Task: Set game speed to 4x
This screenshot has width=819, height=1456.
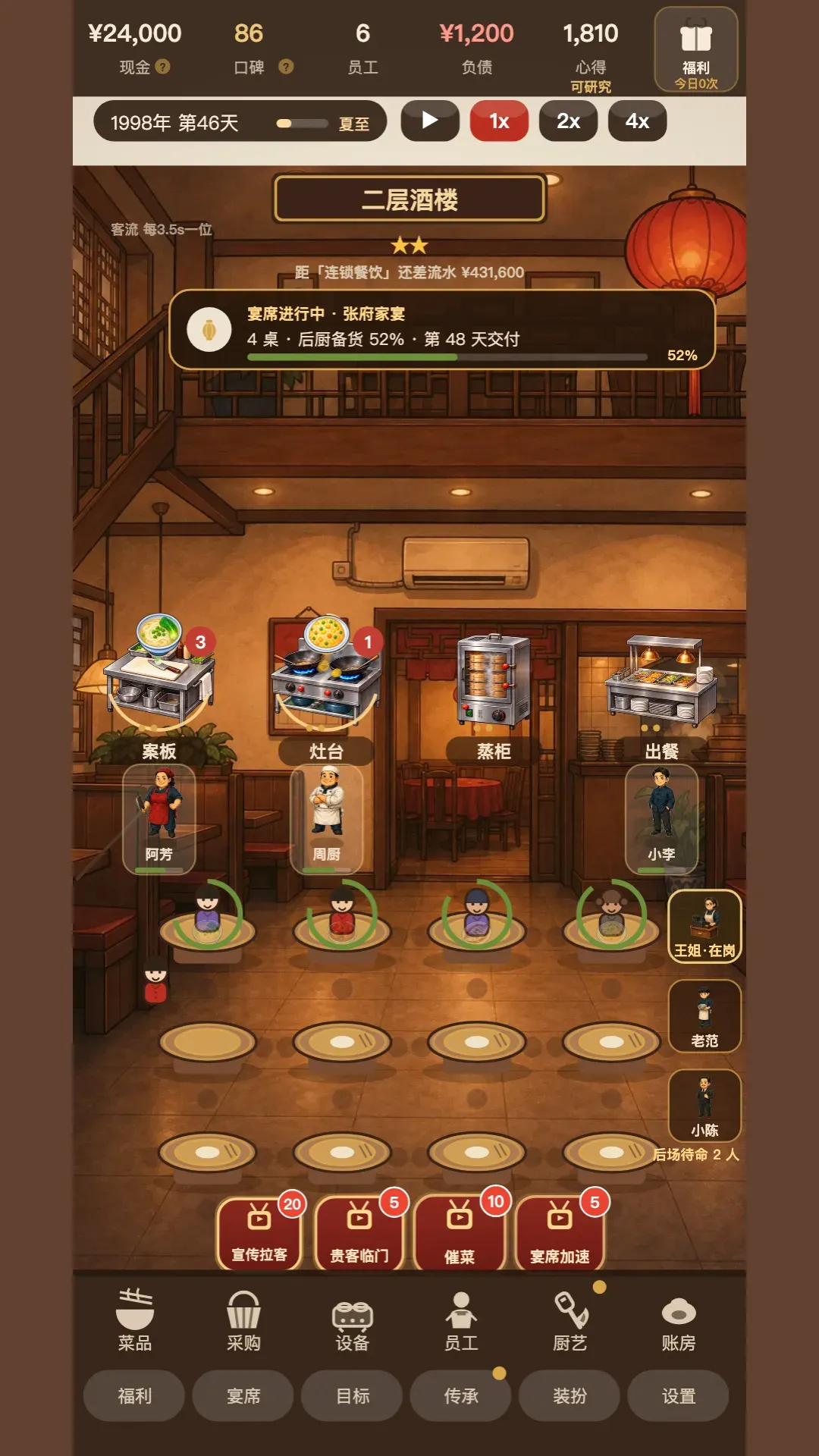Action: pyautogui.click(x=637, y=121)
